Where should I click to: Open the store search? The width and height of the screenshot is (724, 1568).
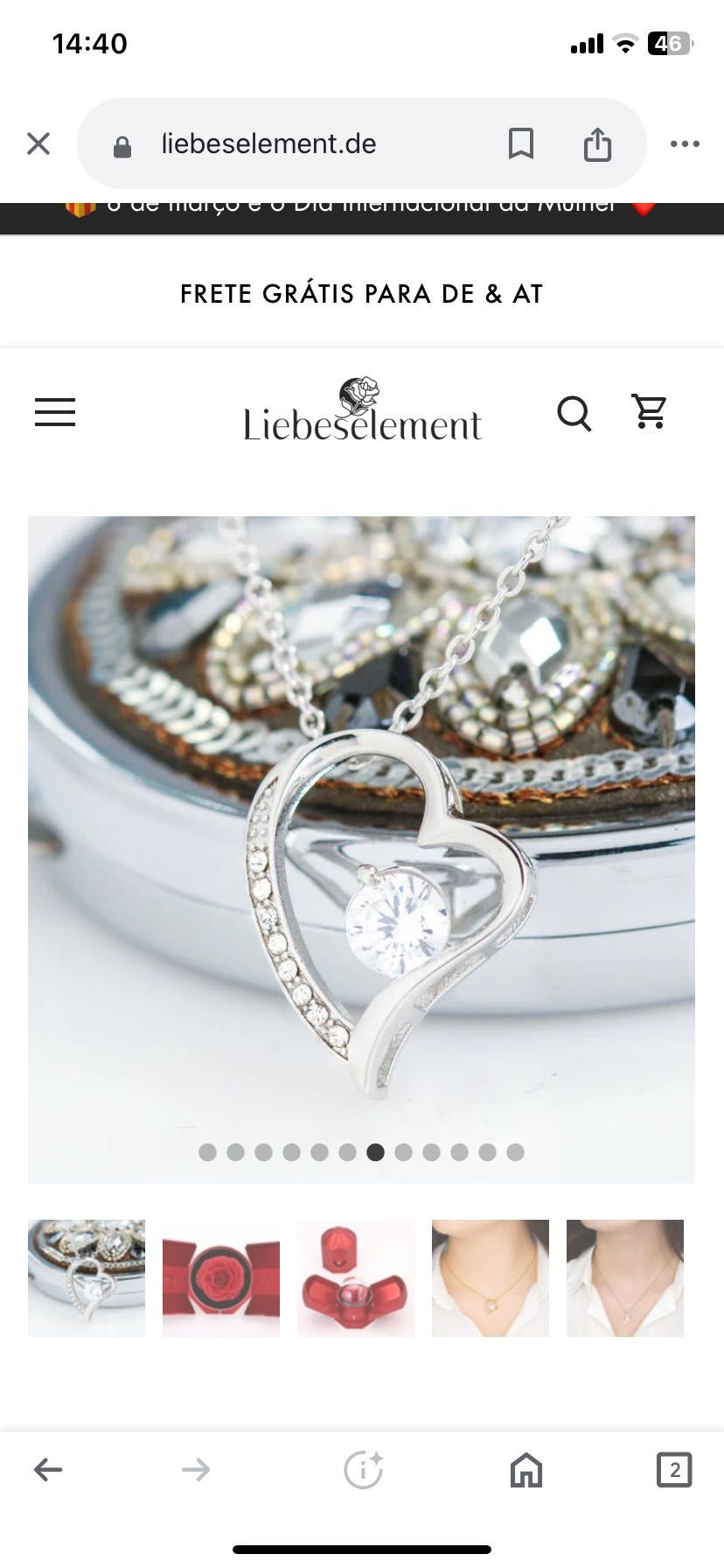click(574, 412)
